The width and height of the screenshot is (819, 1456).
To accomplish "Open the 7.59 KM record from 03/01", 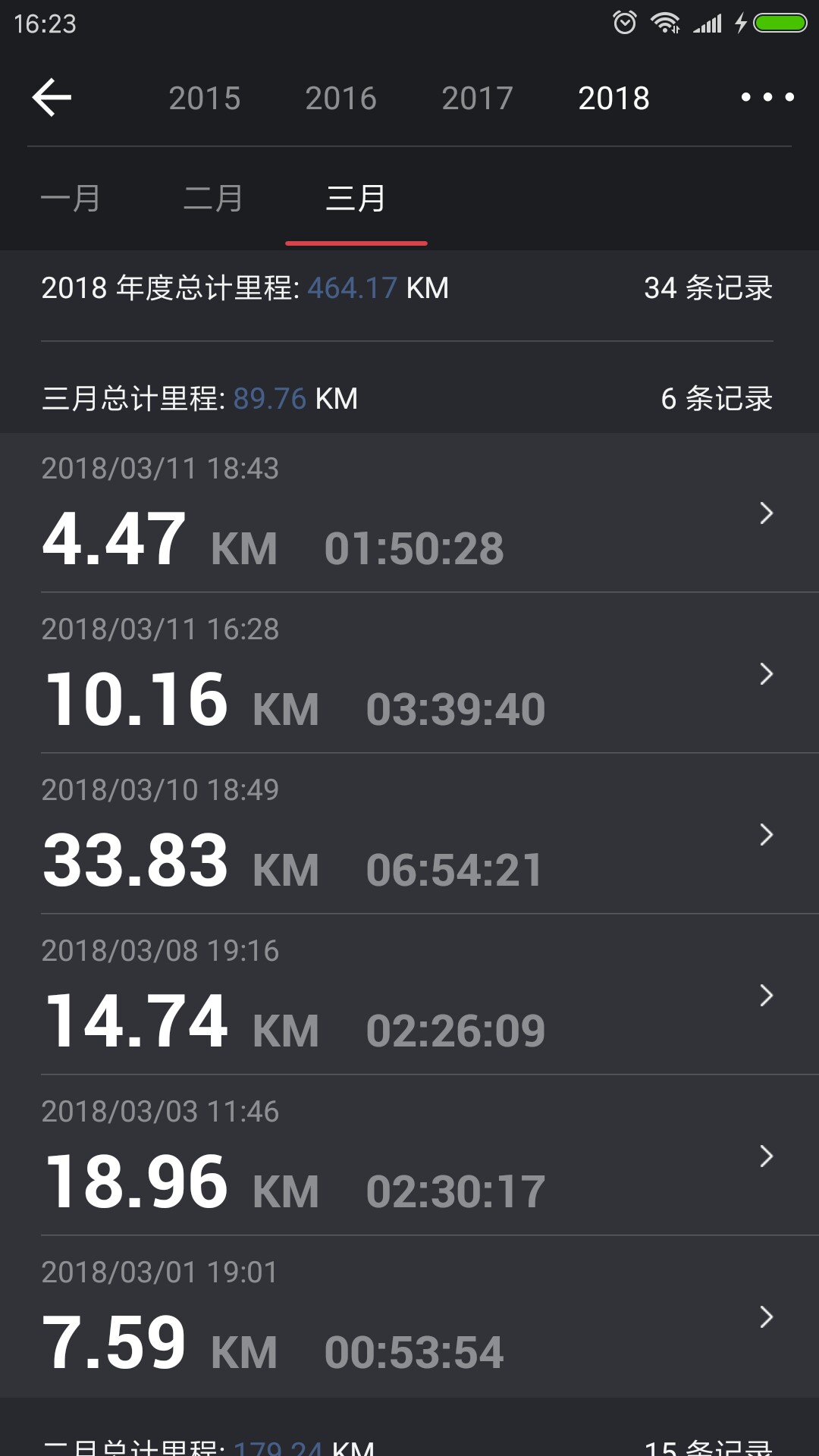I will click(409, 1316).
